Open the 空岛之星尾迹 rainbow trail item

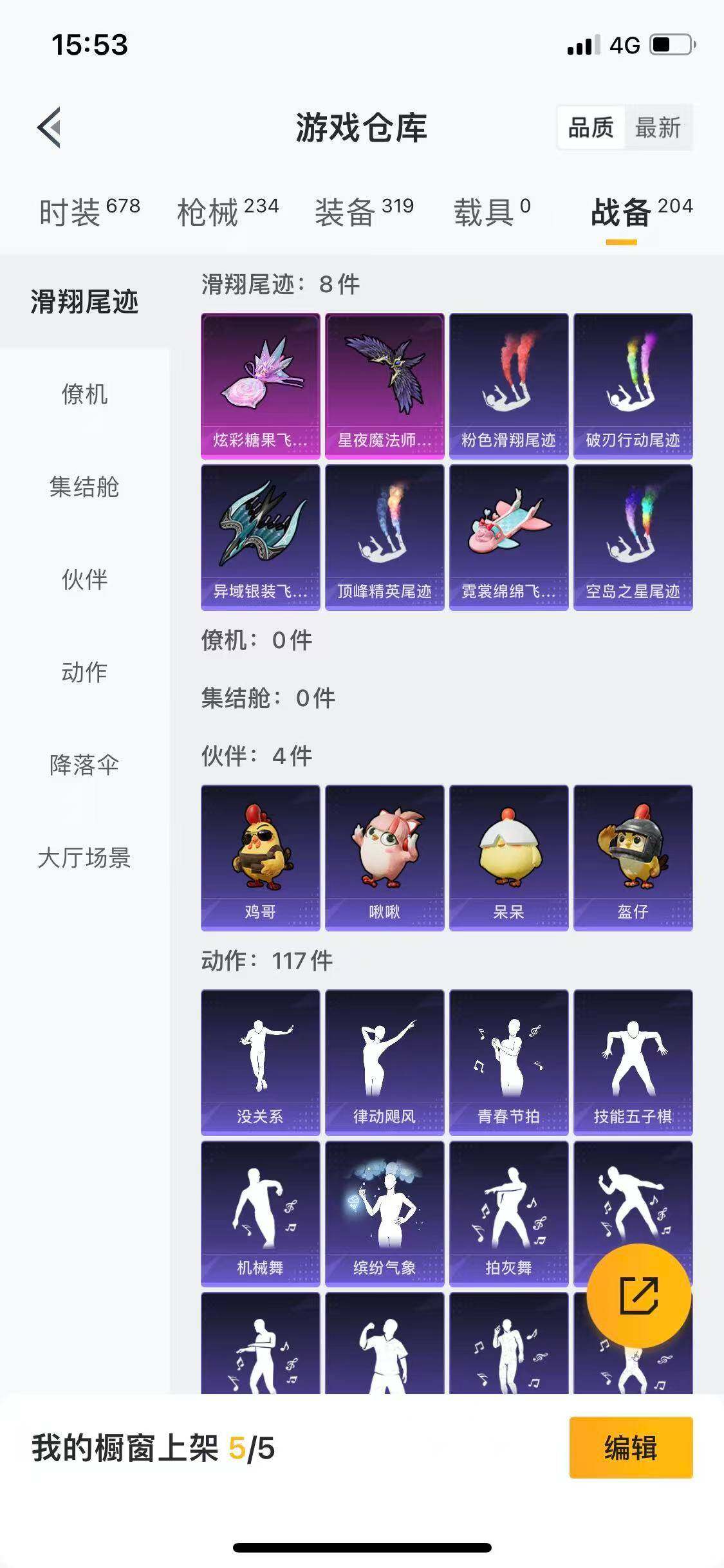pyautogui.click(x=633, y=541)
